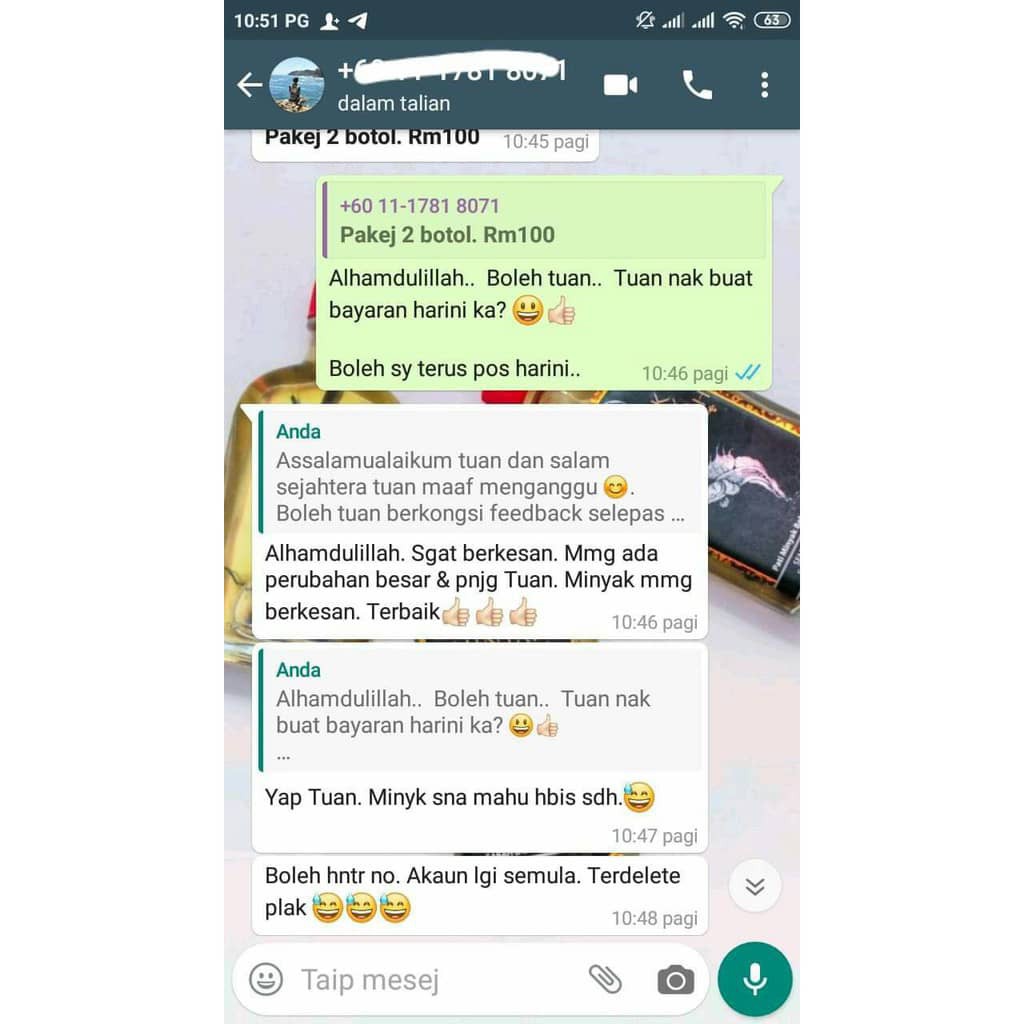Start a voice call
The width and height of the screenshot is (1024, 1024).
697,85
